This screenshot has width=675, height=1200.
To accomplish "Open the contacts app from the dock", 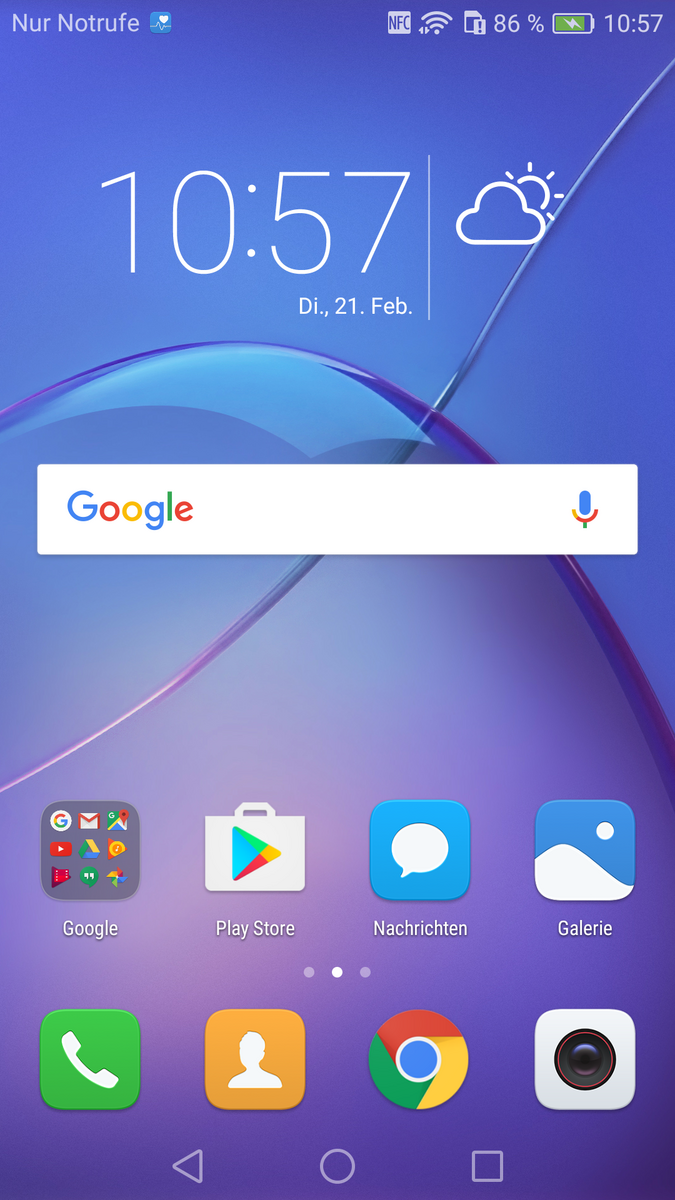I will click(255, 1059).
